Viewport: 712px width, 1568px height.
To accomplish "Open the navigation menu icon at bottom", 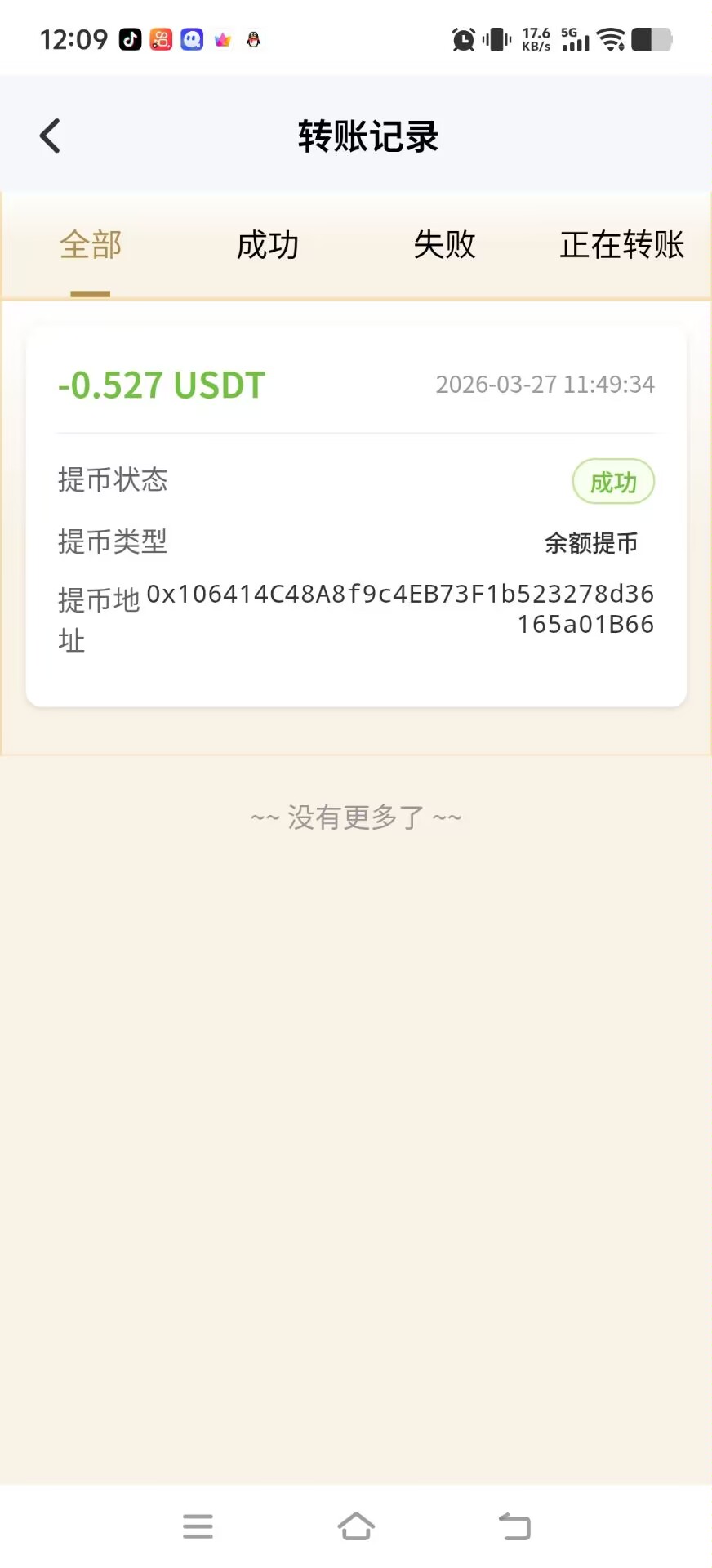I will (197, 1526).
